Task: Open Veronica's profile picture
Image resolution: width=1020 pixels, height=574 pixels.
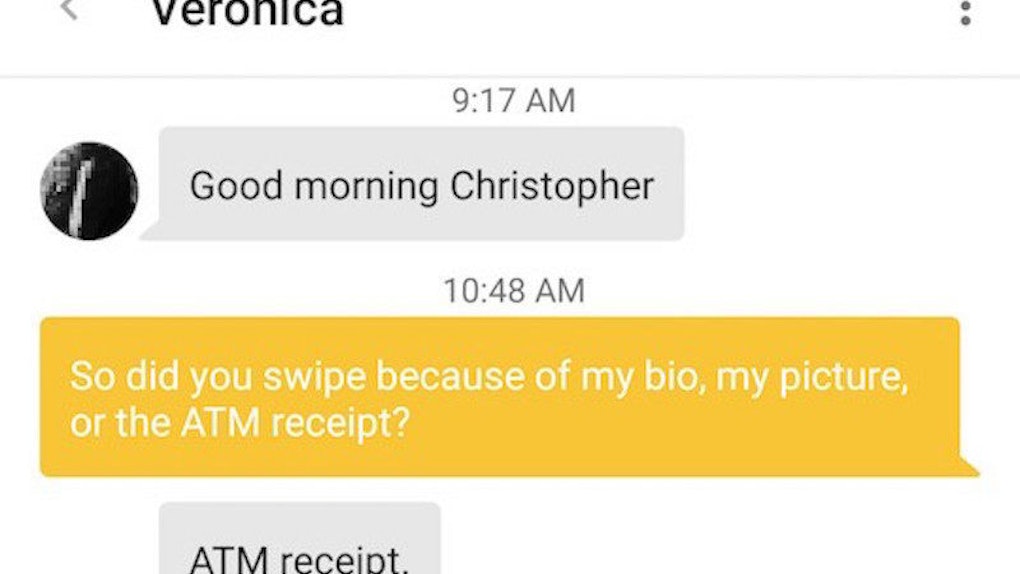Action: coord(89,190)
